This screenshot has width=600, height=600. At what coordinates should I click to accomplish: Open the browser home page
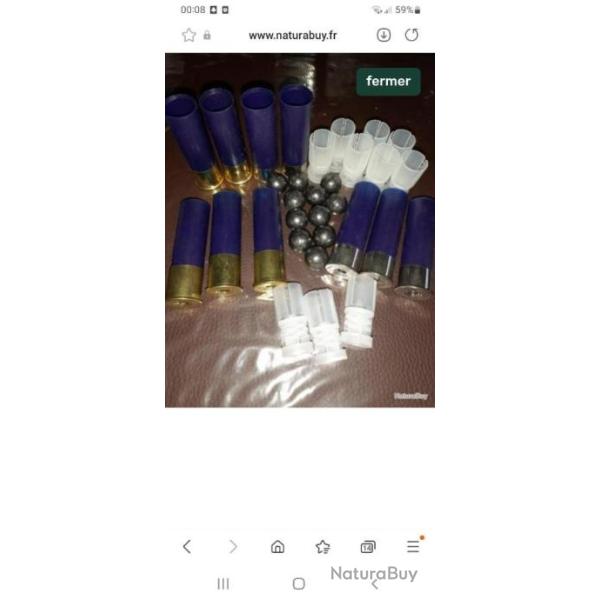coord(278,546)
